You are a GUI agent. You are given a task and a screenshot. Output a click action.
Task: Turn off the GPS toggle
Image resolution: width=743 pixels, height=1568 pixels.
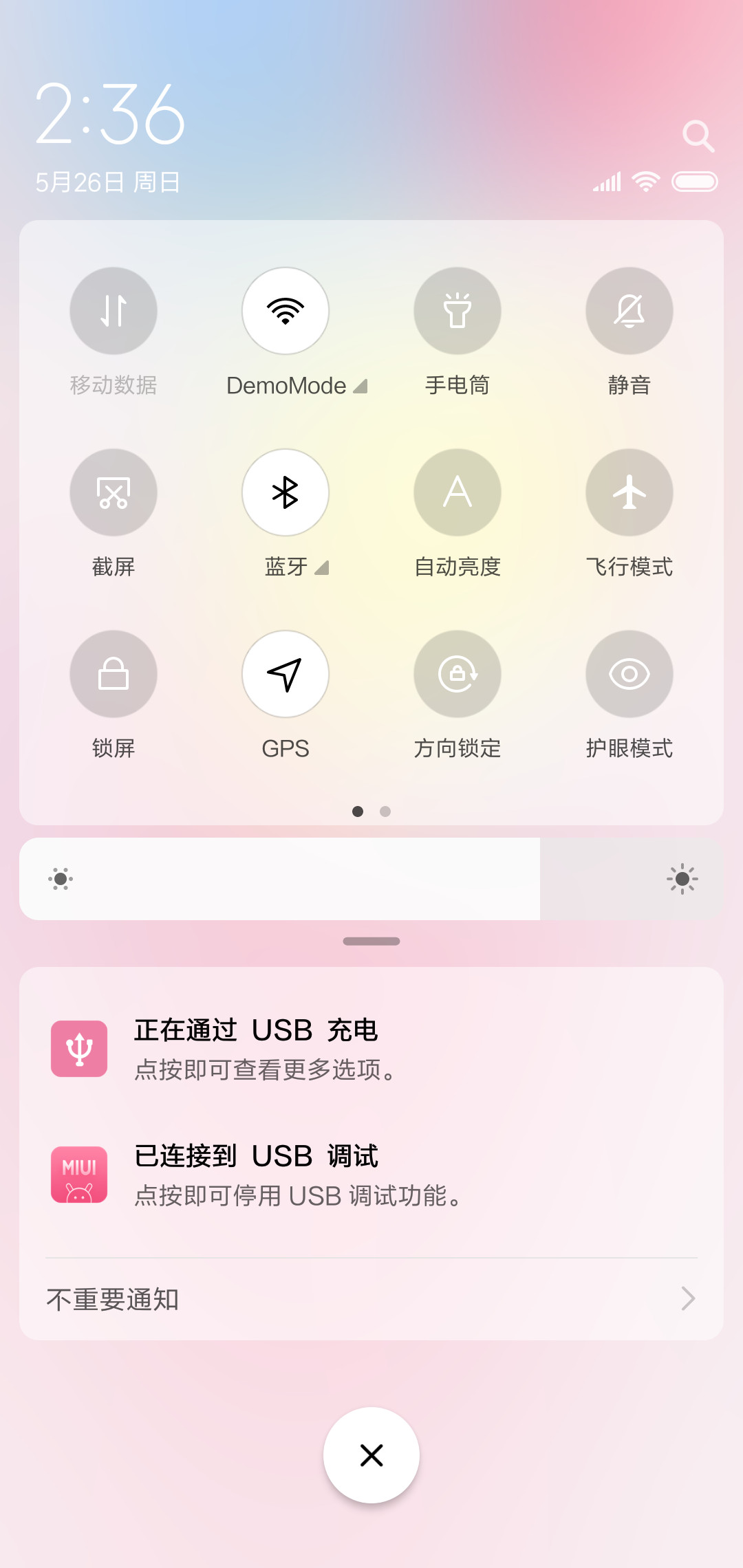click(286, 674)
